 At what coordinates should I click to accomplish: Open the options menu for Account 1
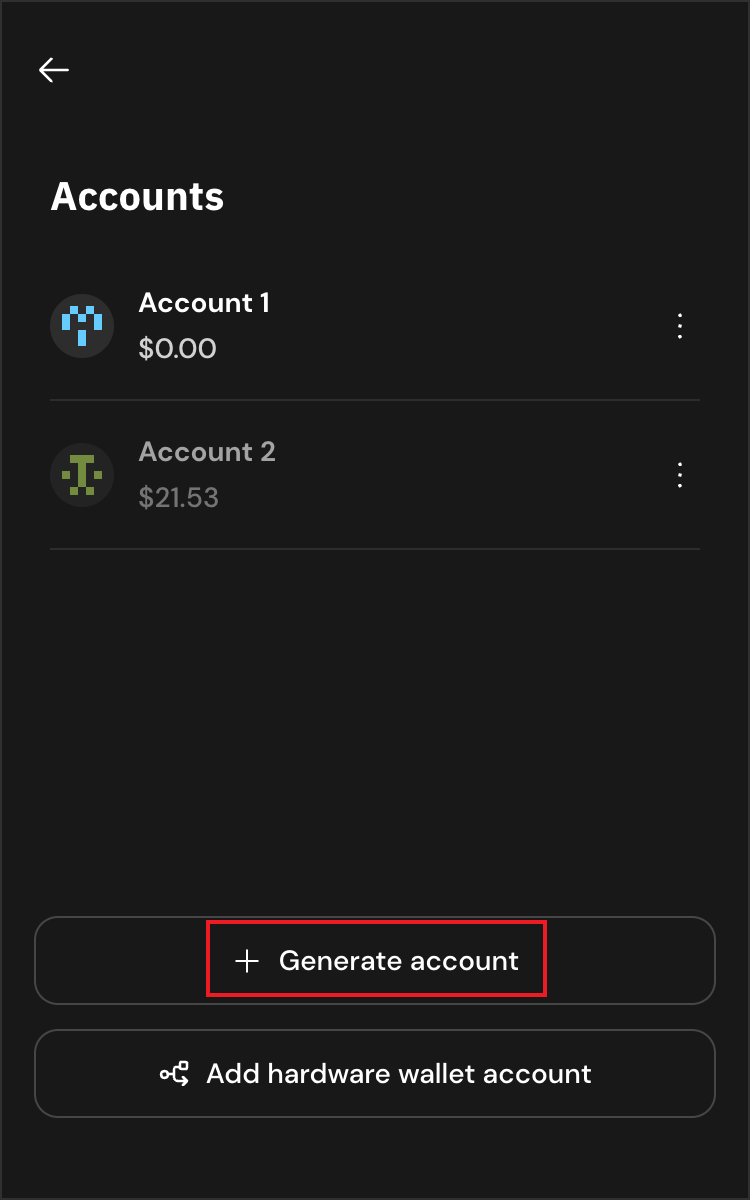pyautogui.click(x=680, y=326)
